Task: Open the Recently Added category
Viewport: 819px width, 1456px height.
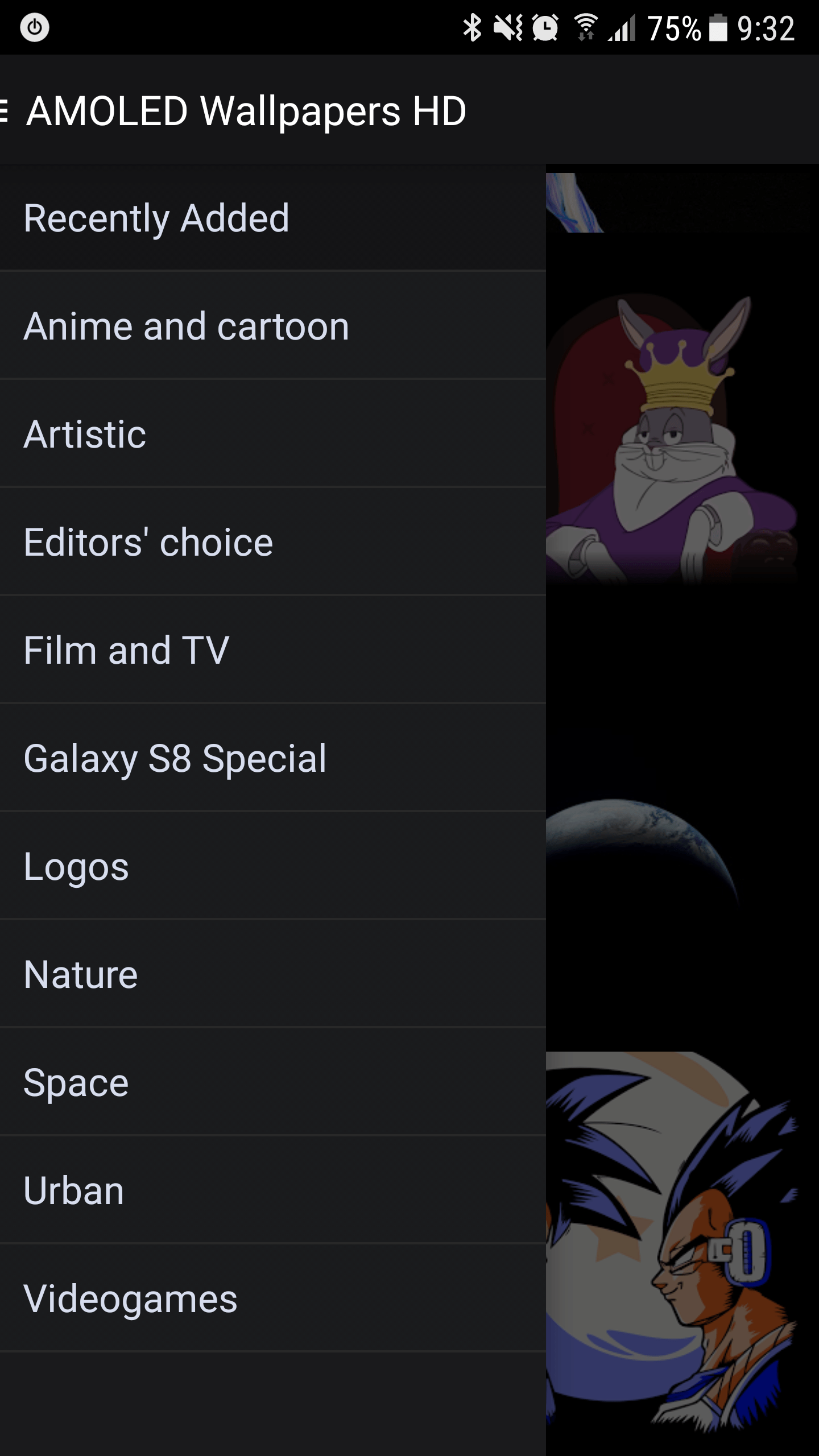Action: pos(273,217)
